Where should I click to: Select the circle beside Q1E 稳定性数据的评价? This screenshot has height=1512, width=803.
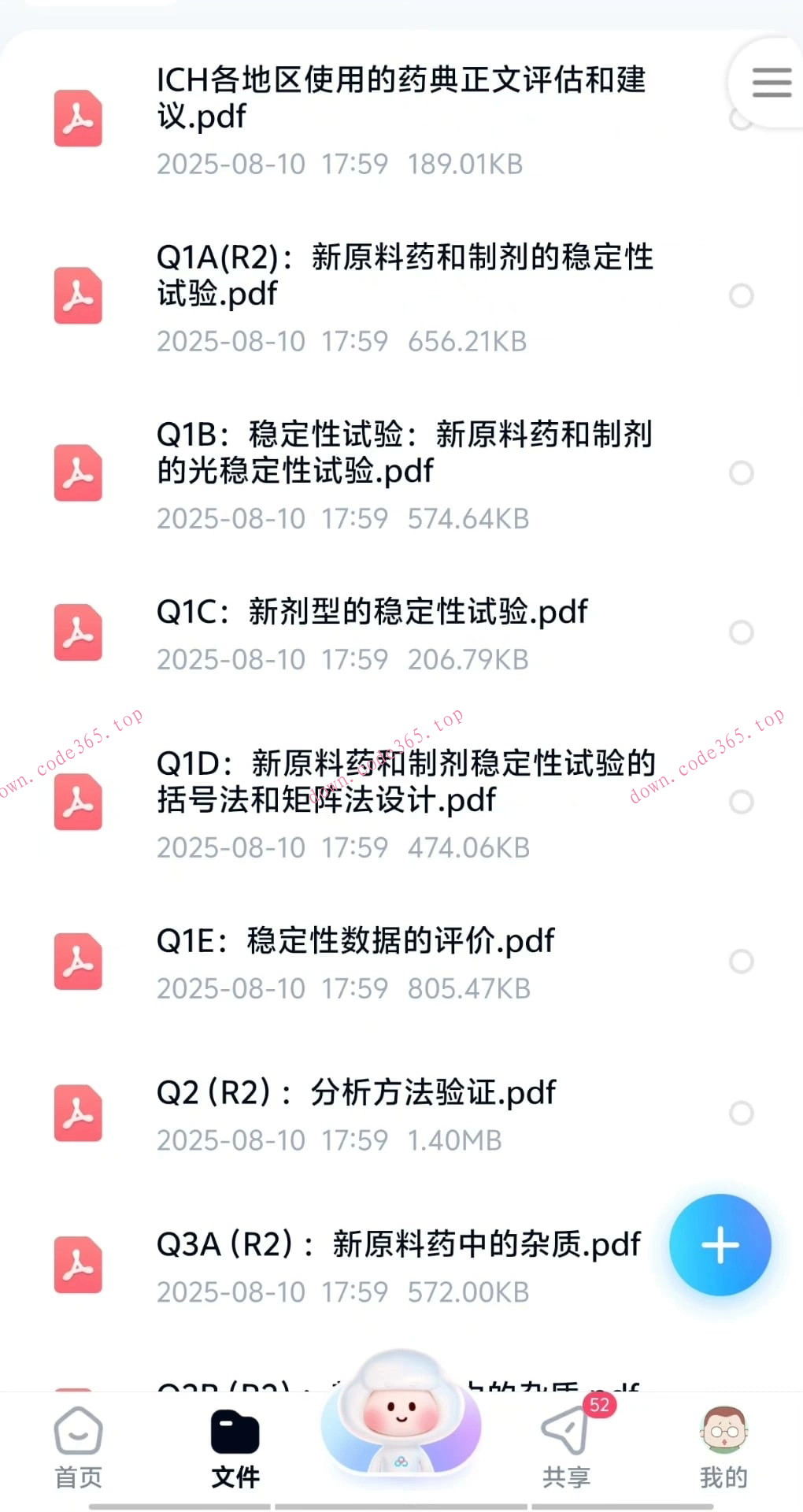point(741,961)
